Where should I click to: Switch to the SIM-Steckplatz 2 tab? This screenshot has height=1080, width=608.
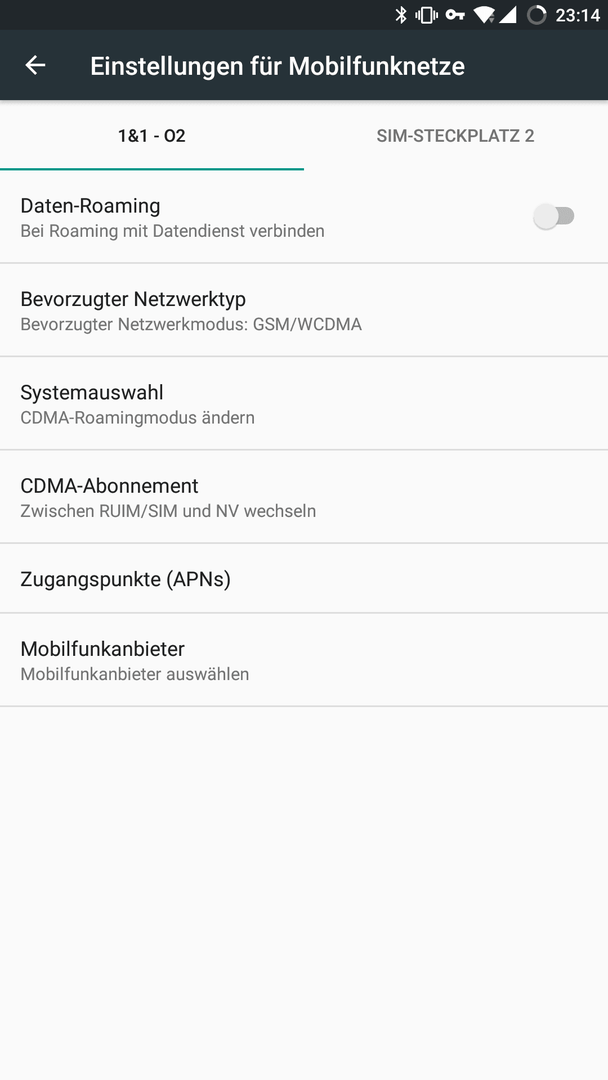point(455,136)
